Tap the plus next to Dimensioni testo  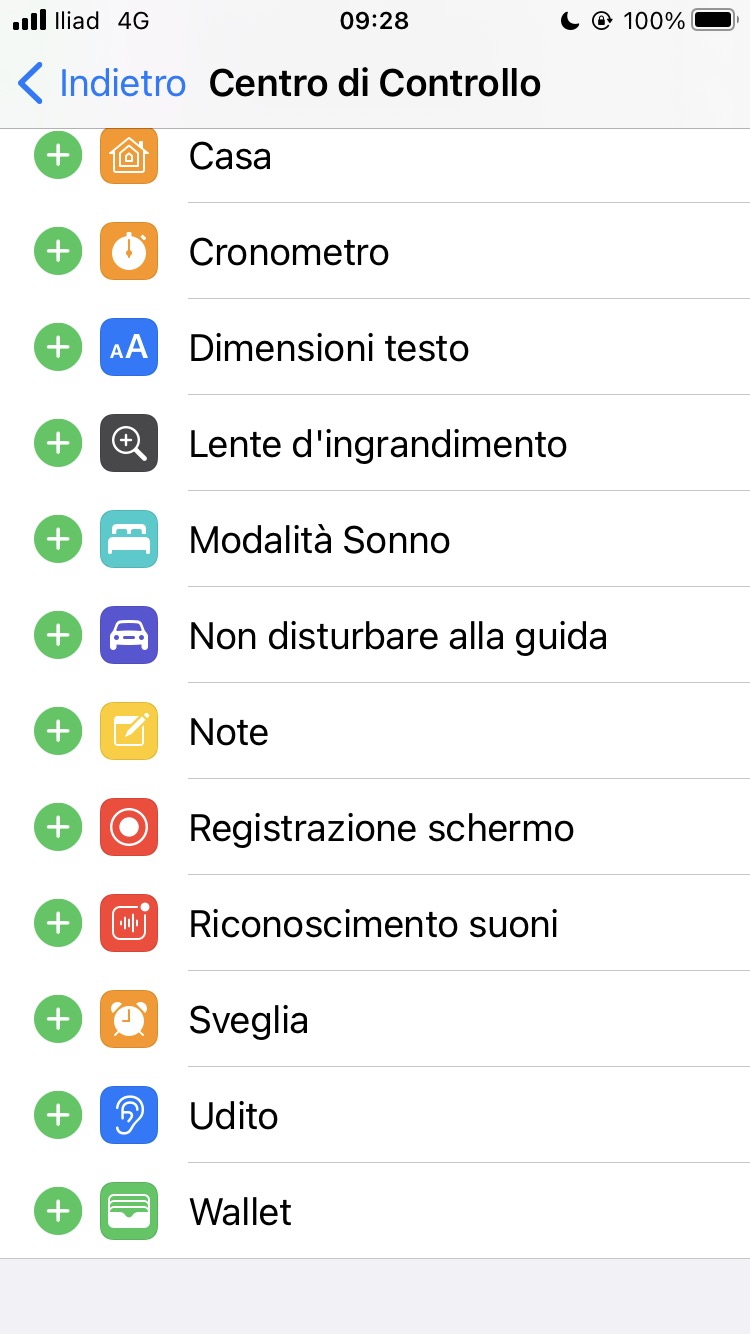[58, 347]
